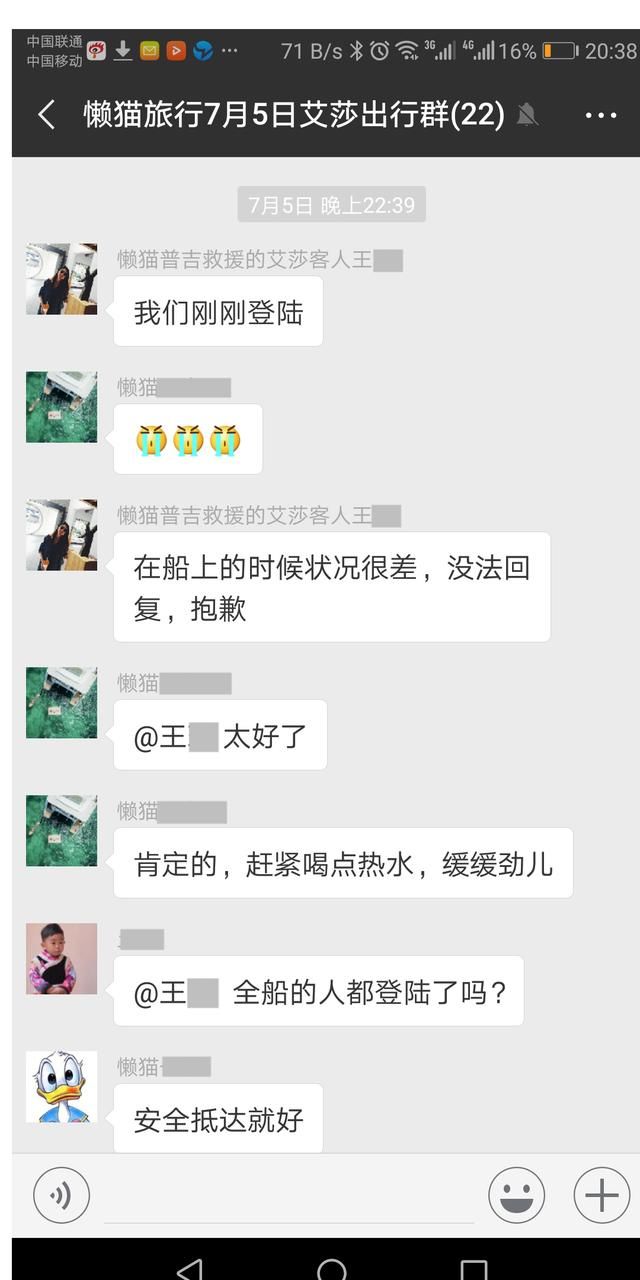Open the plus attachment menu
Screen dimensions: 640x1280
point(601,1194)
